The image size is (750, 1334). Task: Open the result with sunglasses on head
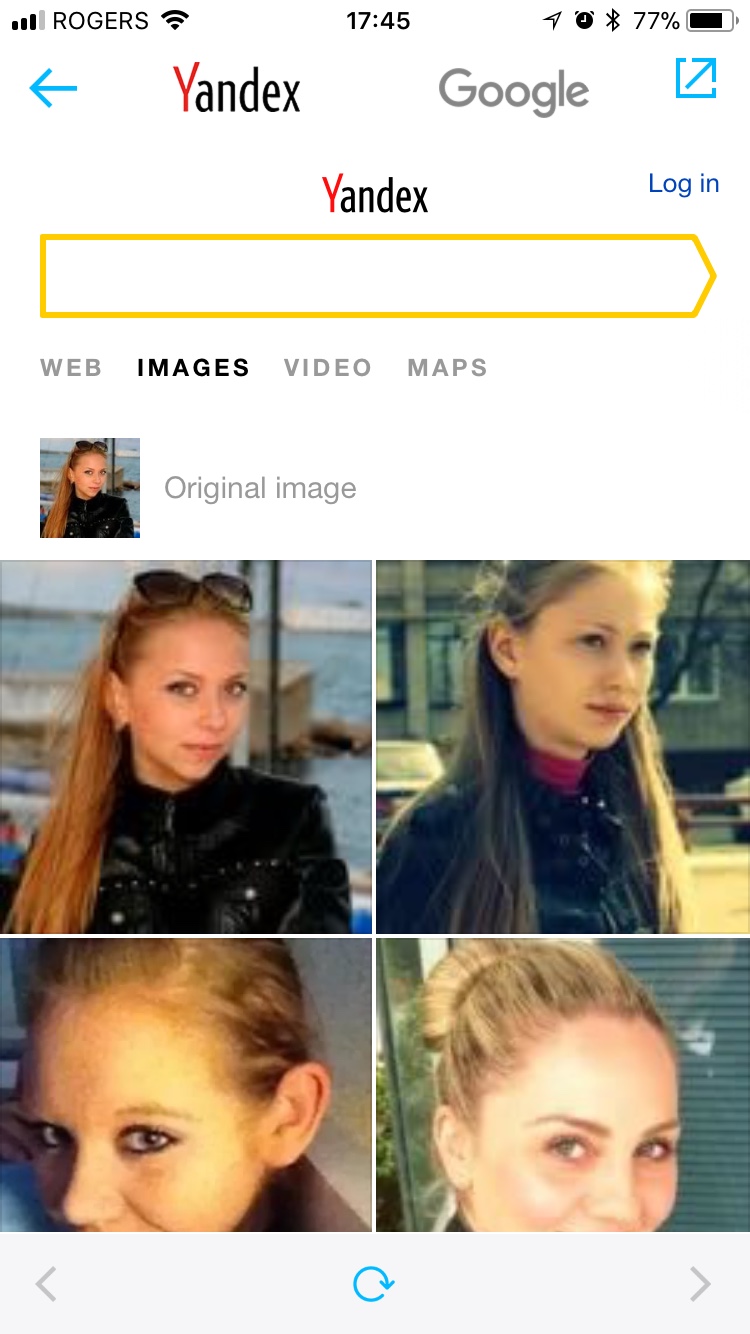click(x=186, y=747)
